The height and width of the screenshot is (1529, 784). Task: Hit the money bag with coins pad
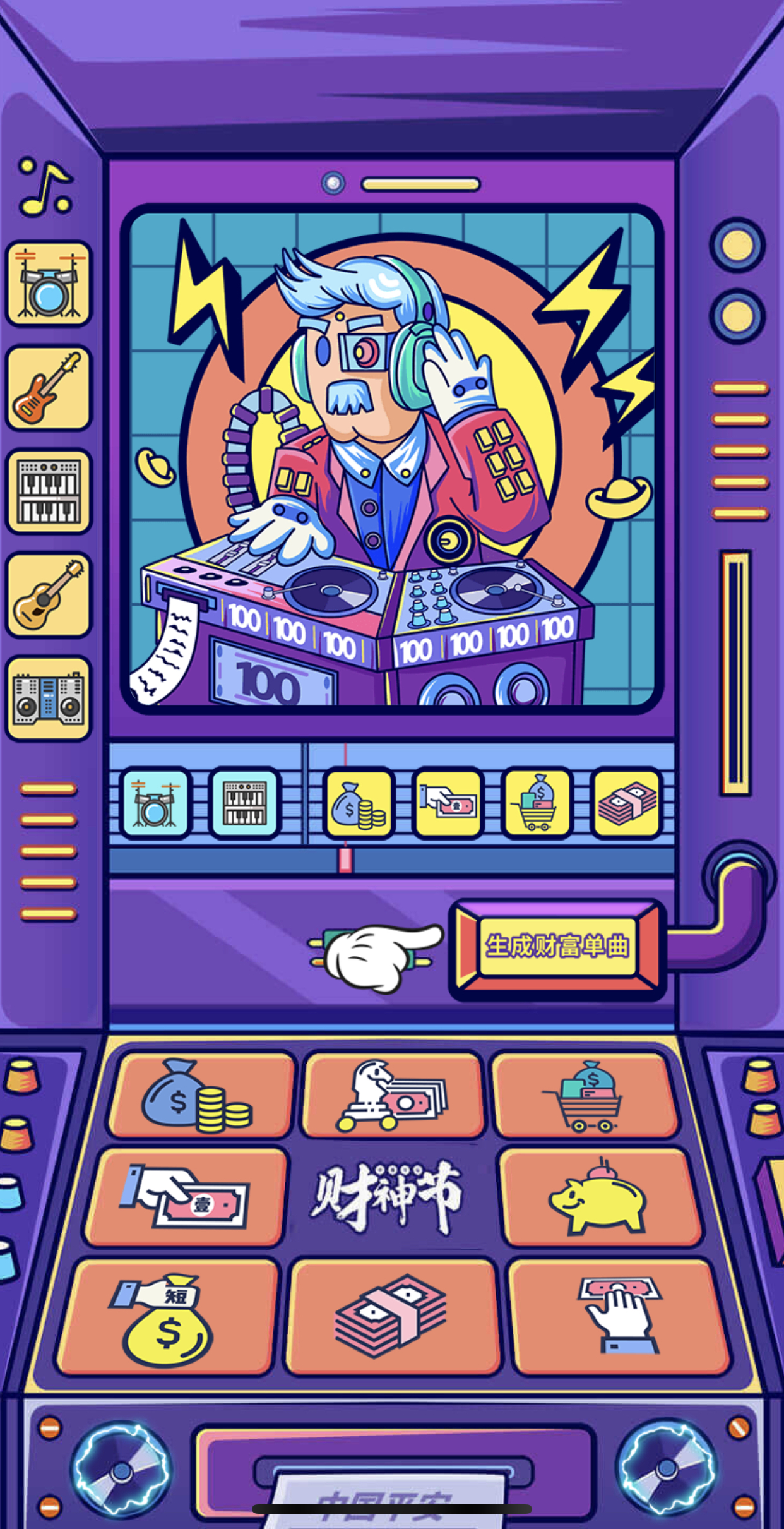(201, 1095)
